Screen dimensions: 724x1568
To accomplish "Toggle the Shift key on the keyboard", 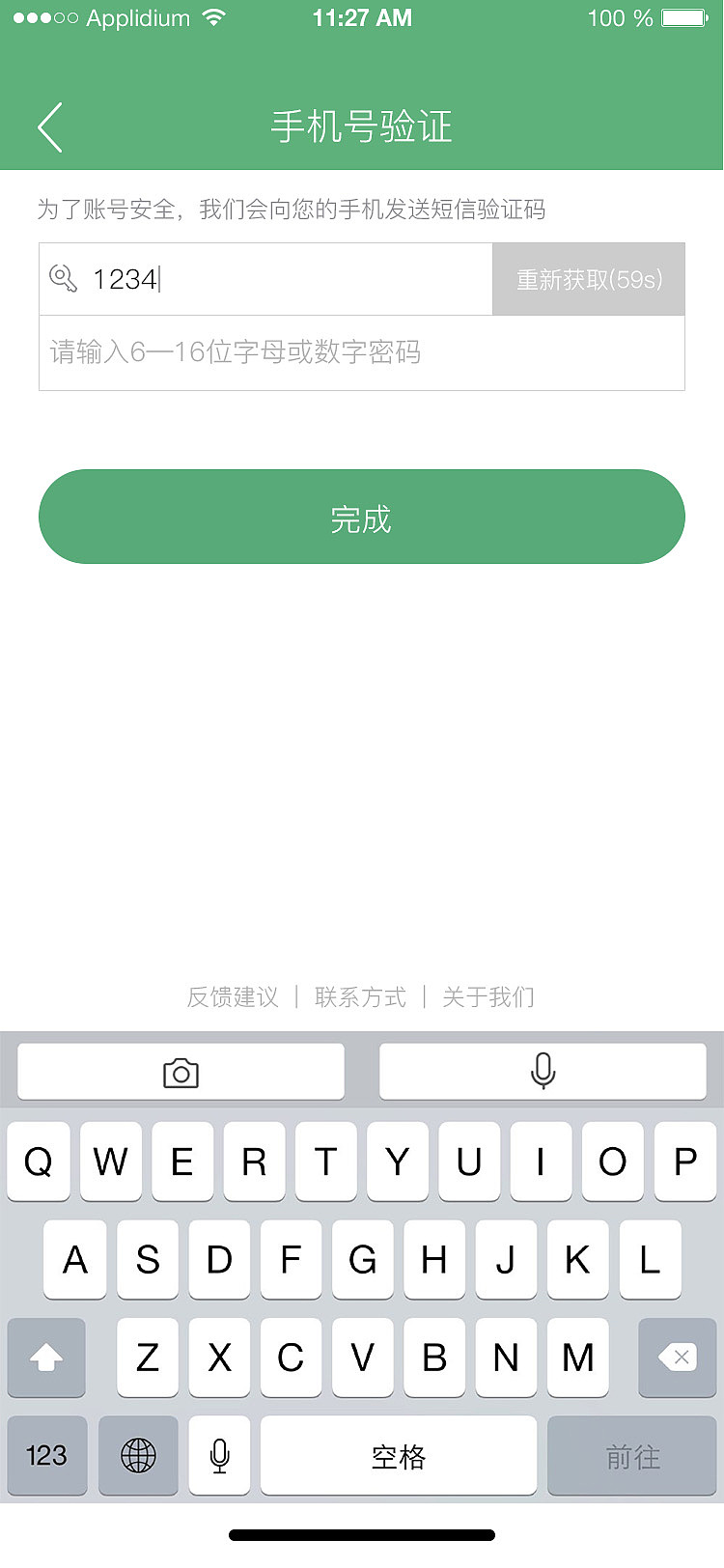I will click(46, 1358).
